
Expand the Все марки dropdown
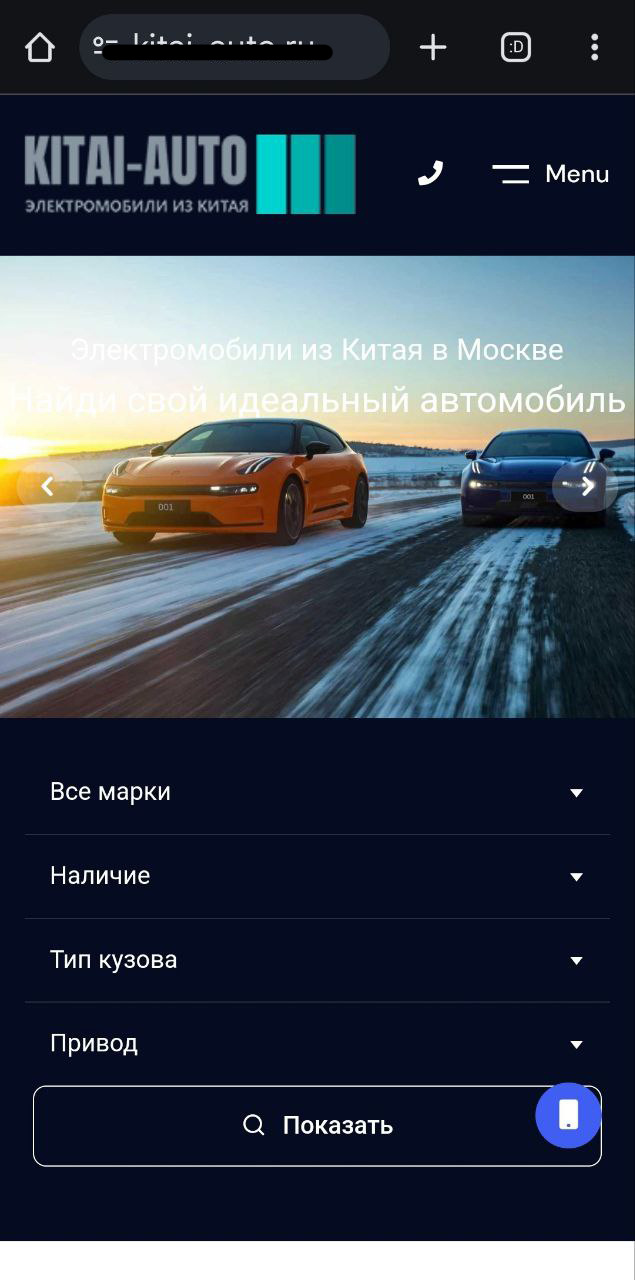point(317,792)
